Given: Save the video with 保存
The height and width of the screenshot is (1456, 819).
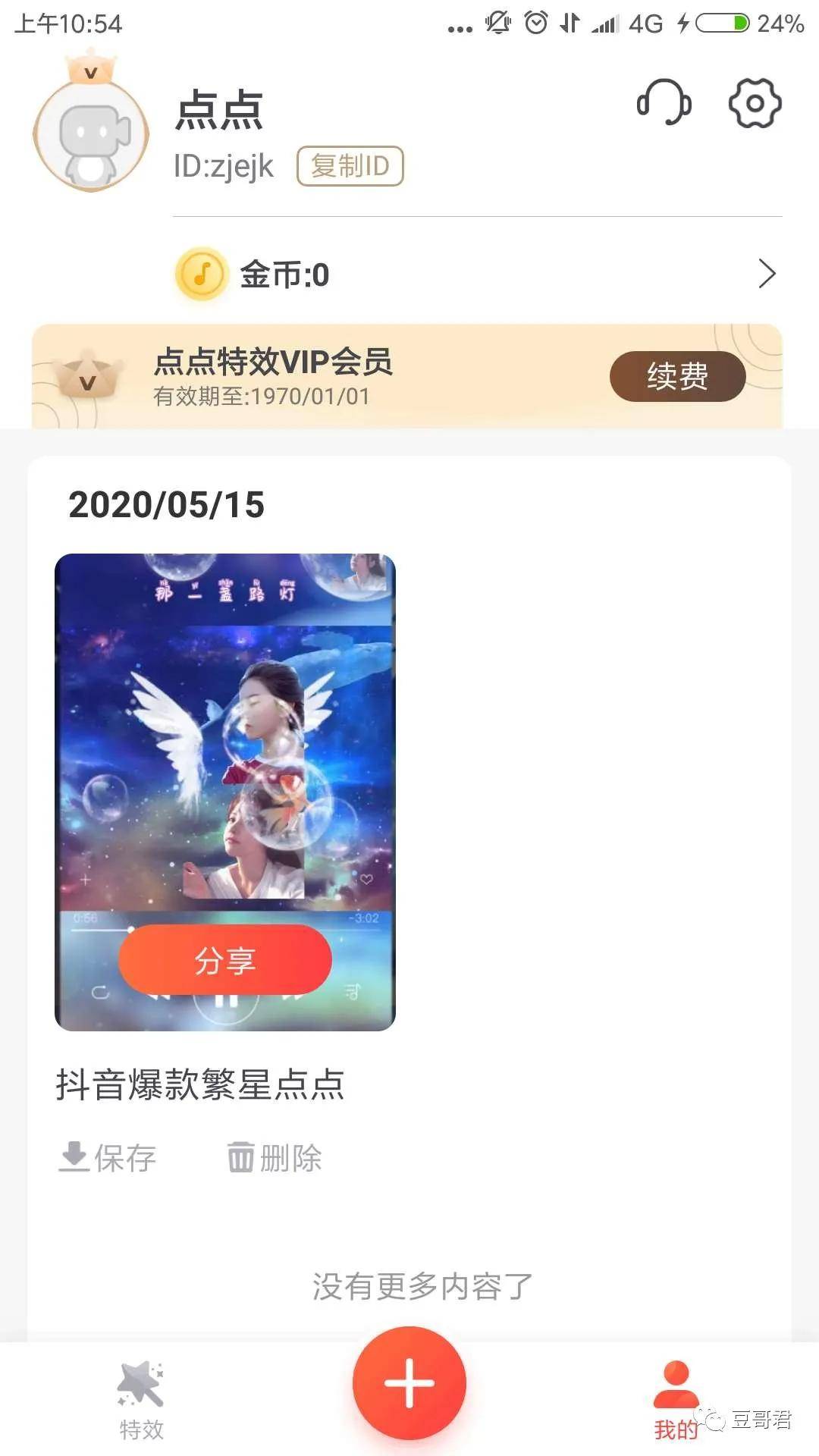Looking at the screenshot, I should coord(107,1158).
